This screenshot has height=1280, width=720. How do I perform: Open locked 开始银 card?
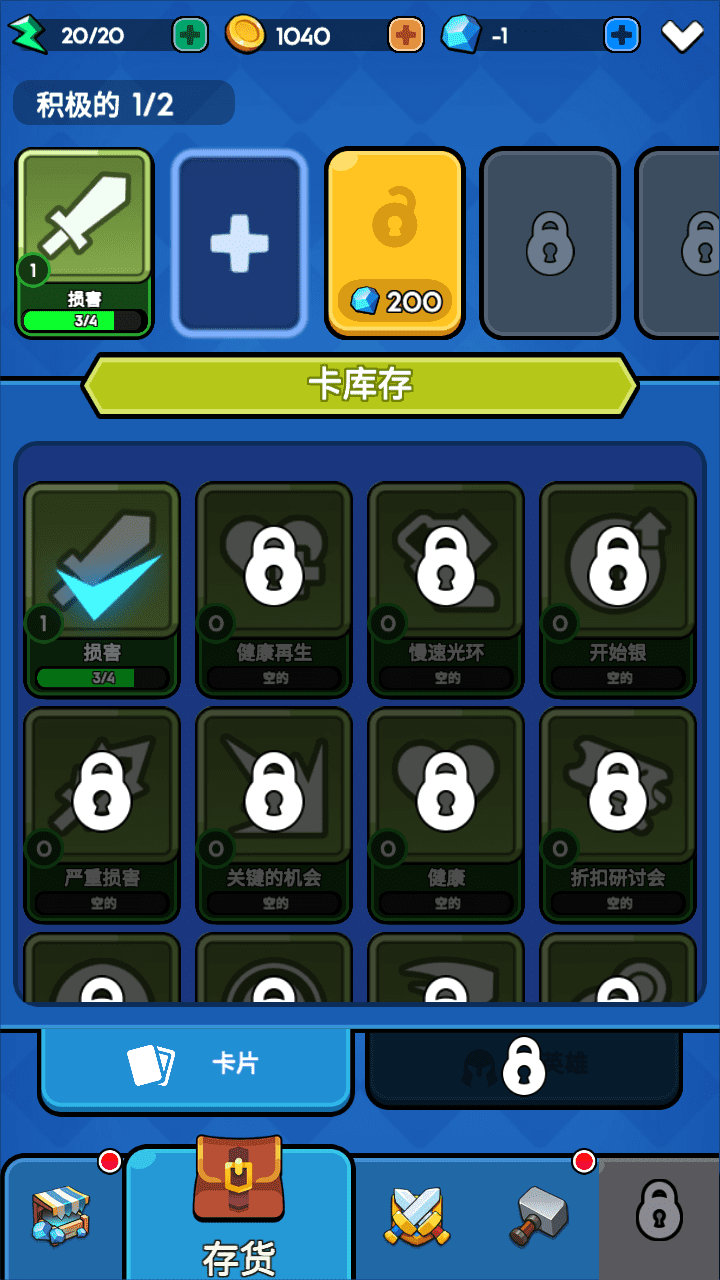click(x=618, y=588)
